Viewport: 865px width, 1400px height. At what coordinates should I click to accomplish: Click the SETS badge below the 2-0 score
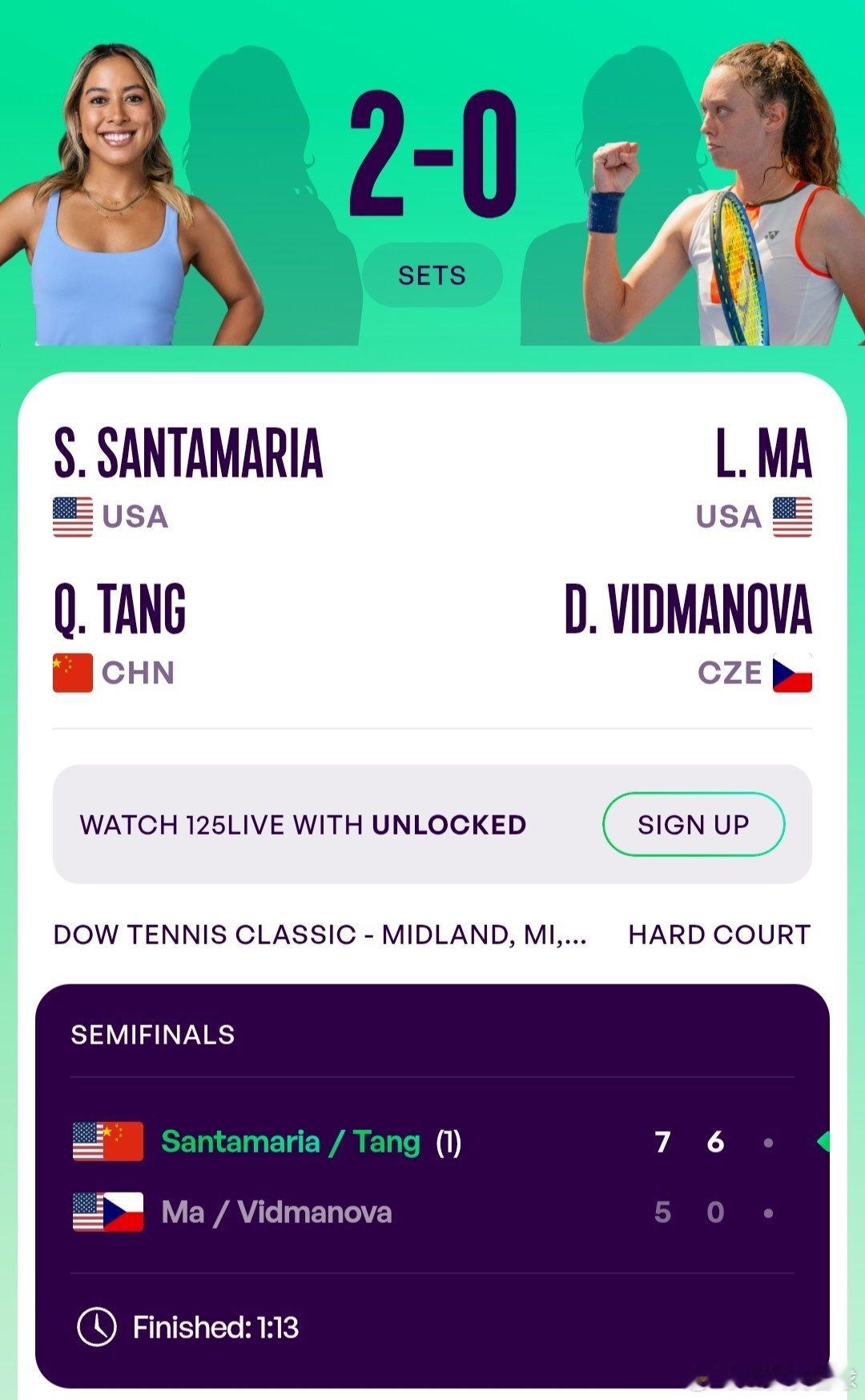pyautogui.click(x=432, y=276)
